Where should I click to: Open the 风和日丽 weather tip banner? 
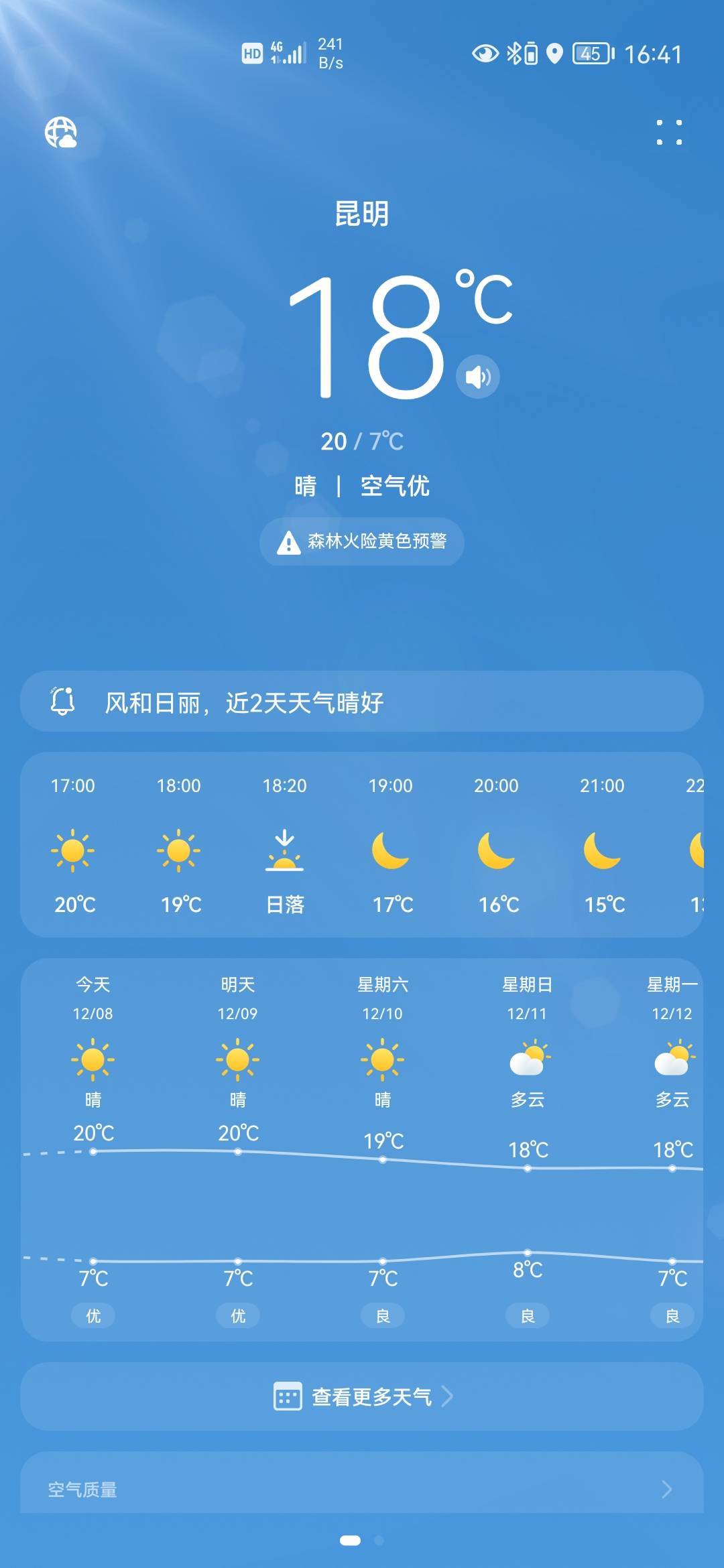point(362,702)
